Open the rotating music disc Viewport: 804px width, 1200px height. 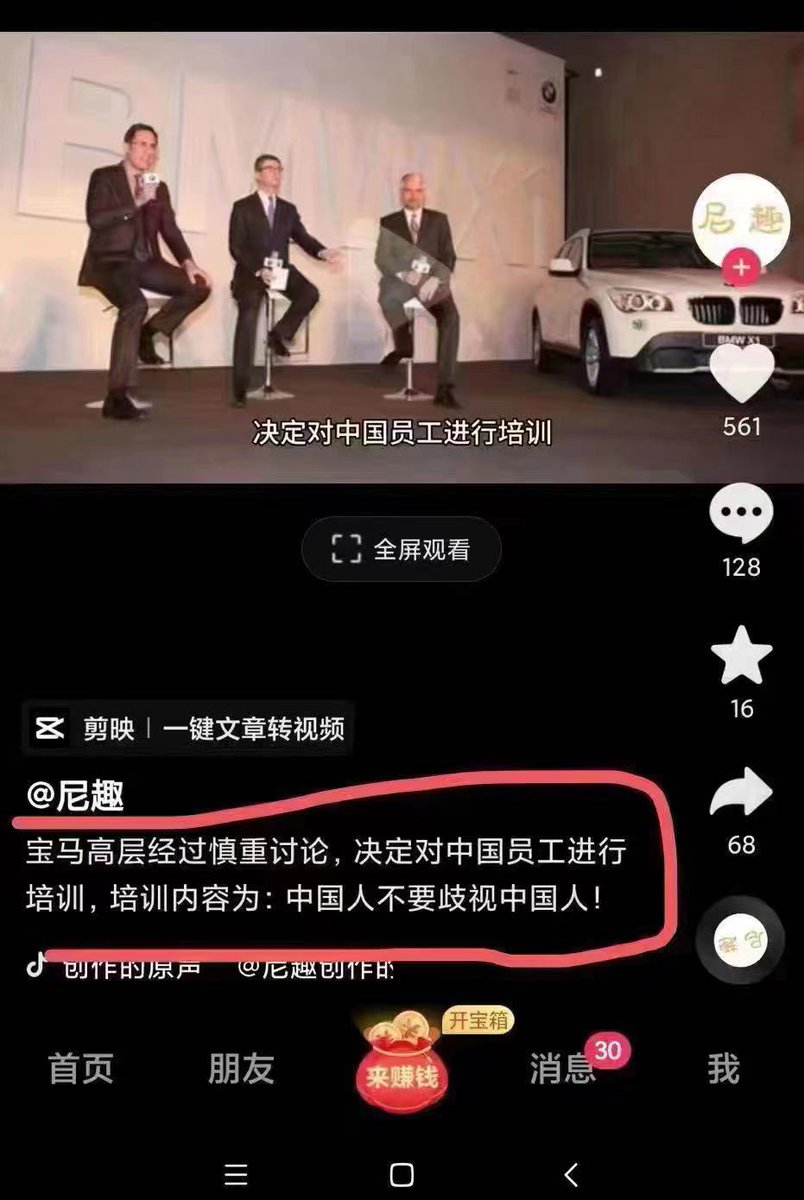click(x=741, y=942)
